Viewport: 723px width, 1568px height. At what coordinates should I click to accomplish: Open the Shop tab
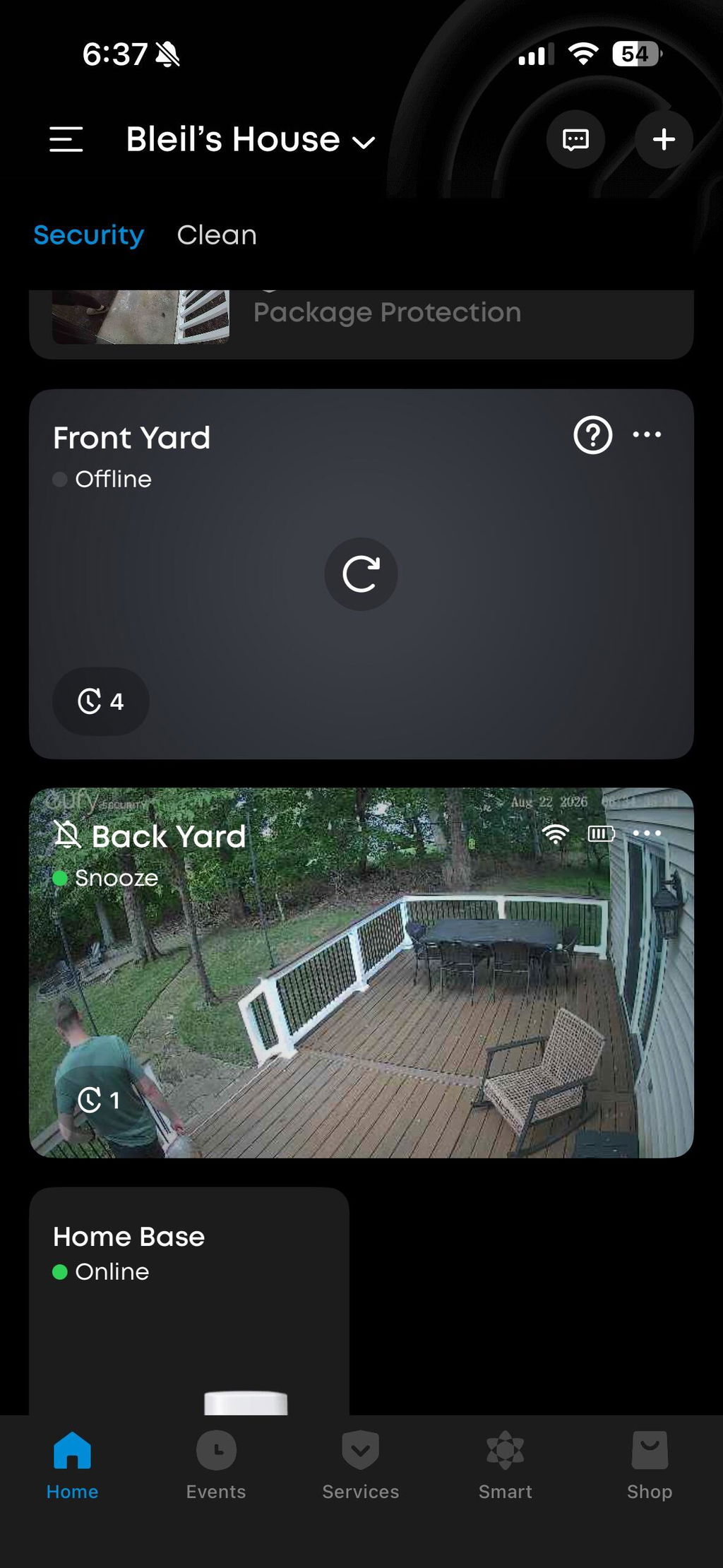coord(650,1466)
